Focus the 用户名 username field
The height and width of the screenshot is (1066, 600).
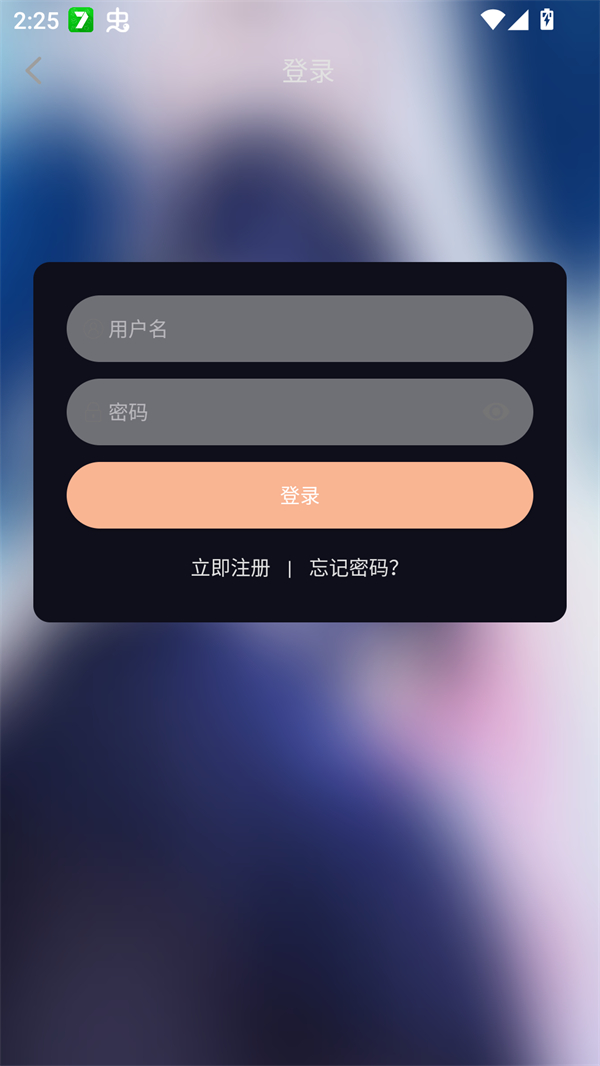click(x=300, y=329)
